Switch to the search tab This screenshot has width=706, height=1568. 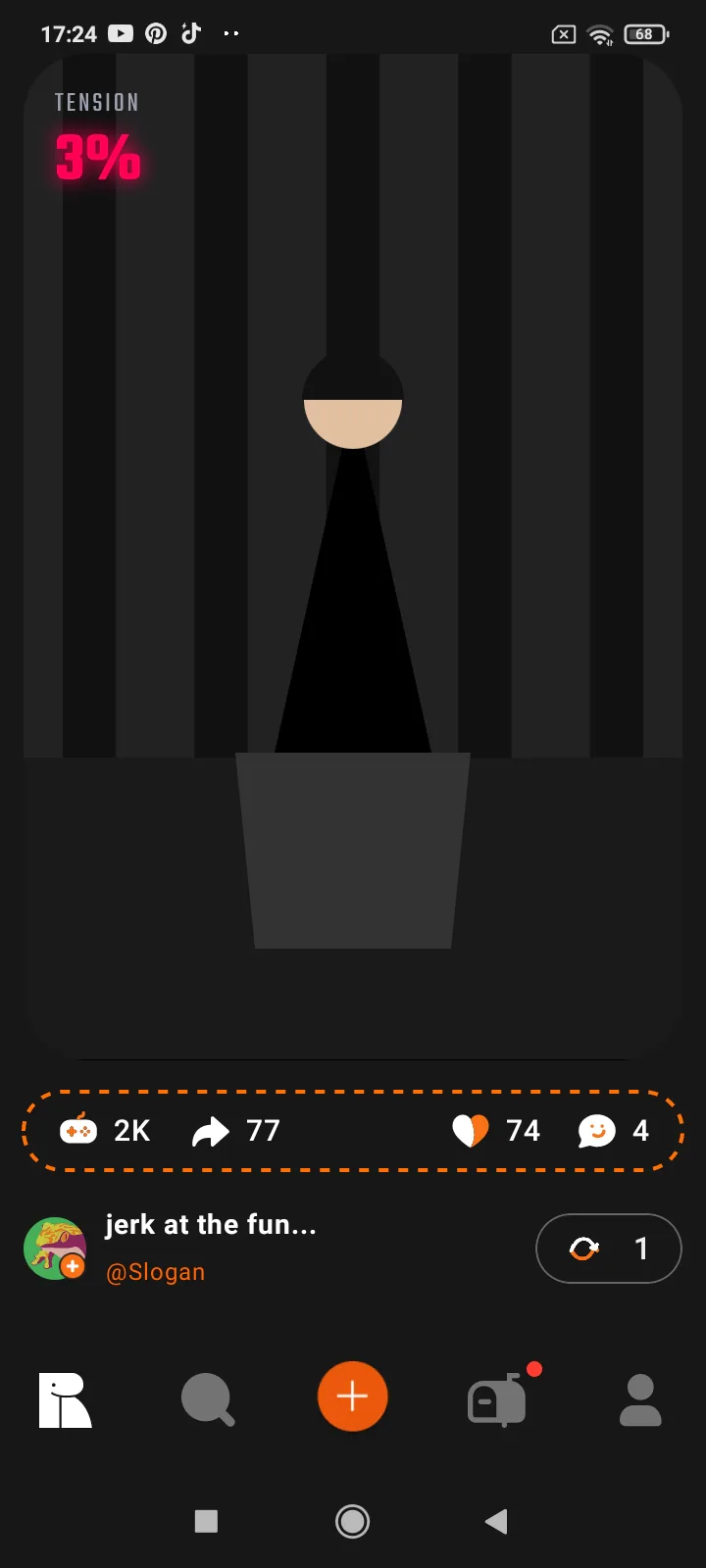(x=208, y=1399)
